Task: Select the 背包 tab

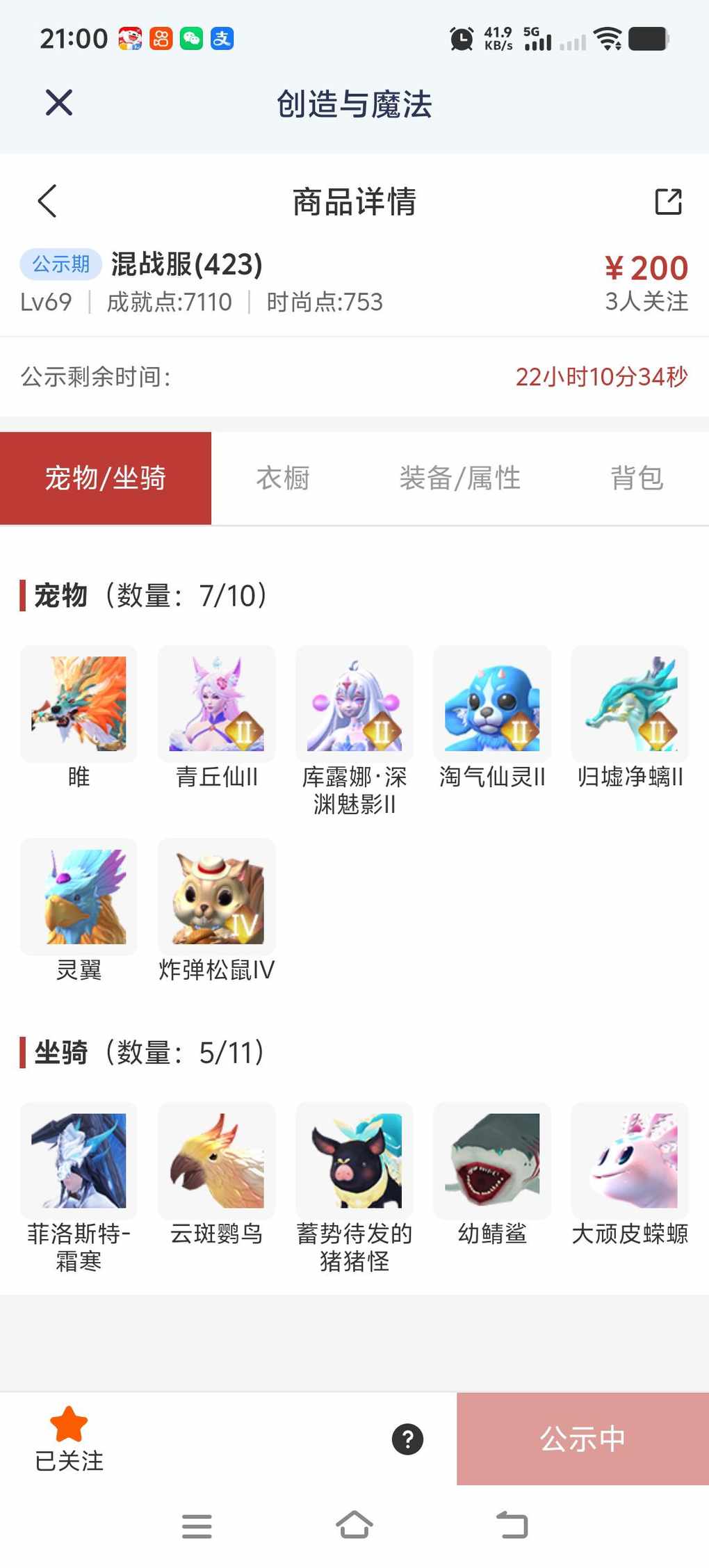Action: click(x=636, y=478)
